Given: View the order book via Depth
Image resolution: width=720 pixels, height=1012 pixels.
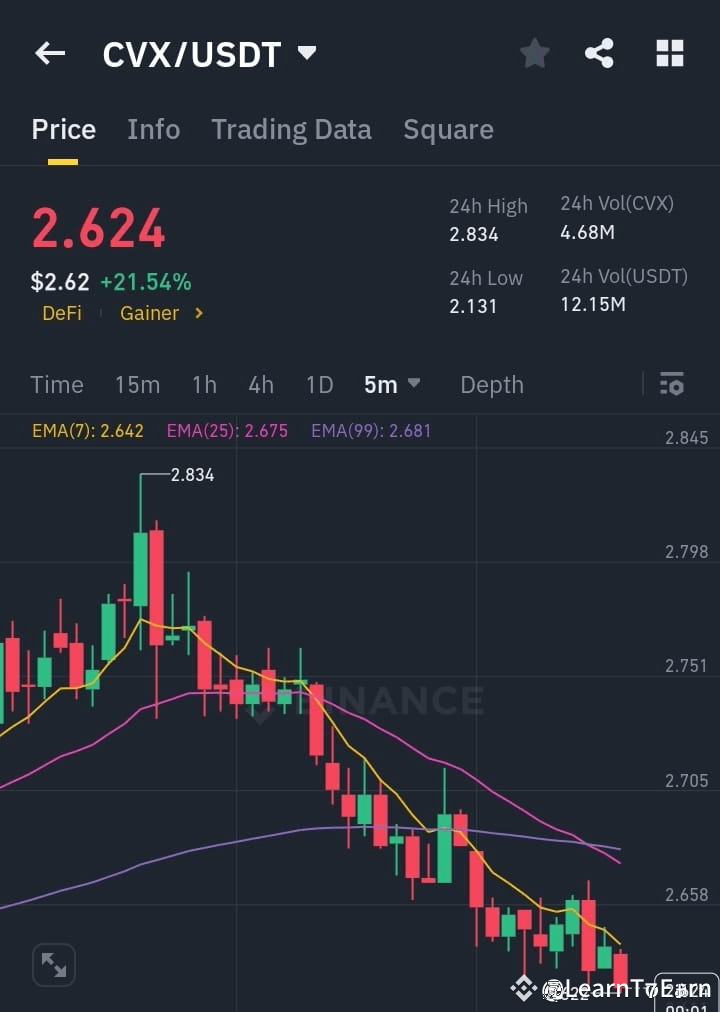Looking at the screenshot, I should 491,384.
